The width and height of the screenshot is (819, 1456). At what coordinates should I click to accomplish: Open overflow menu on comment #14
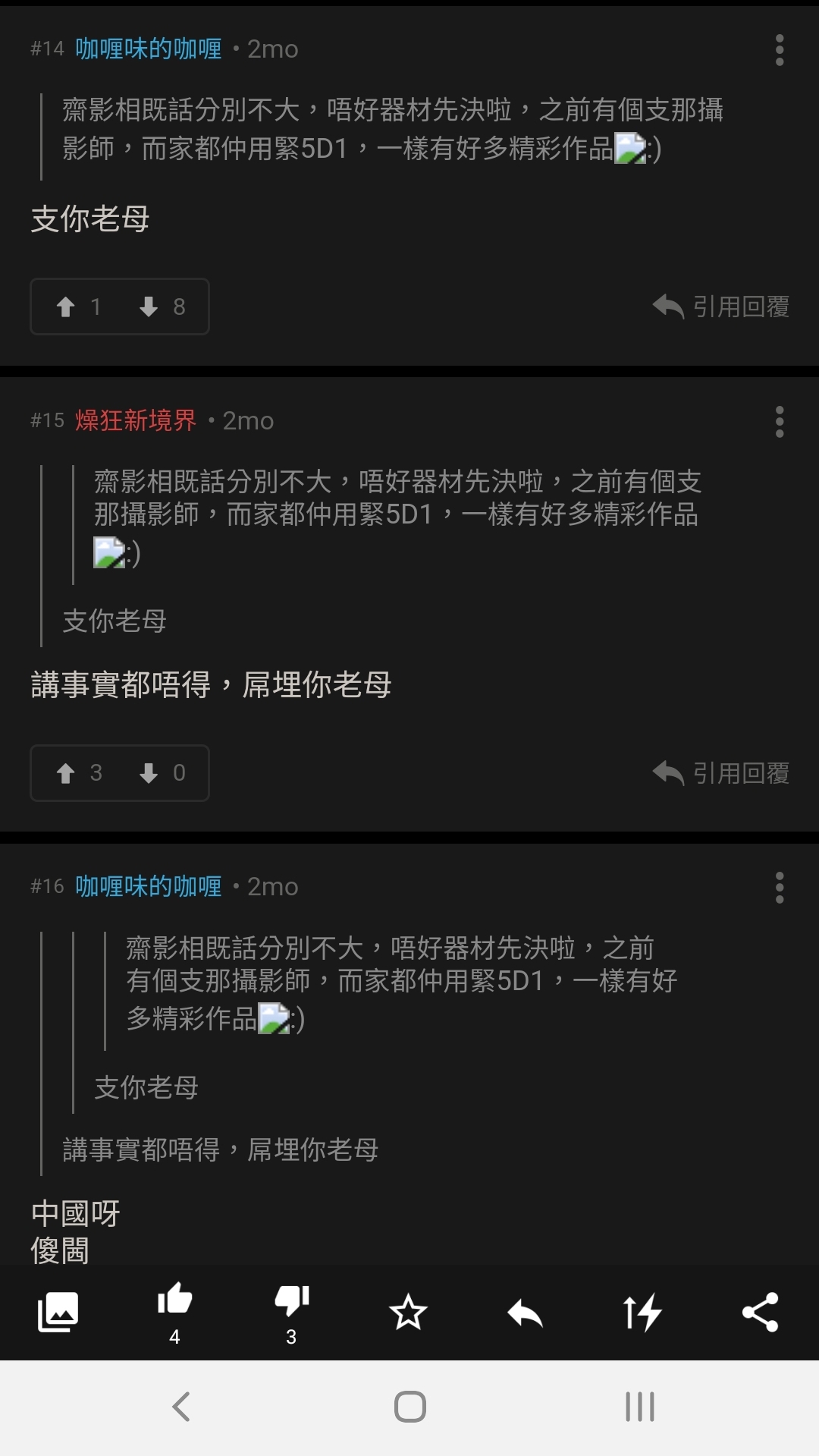[779, 50]
